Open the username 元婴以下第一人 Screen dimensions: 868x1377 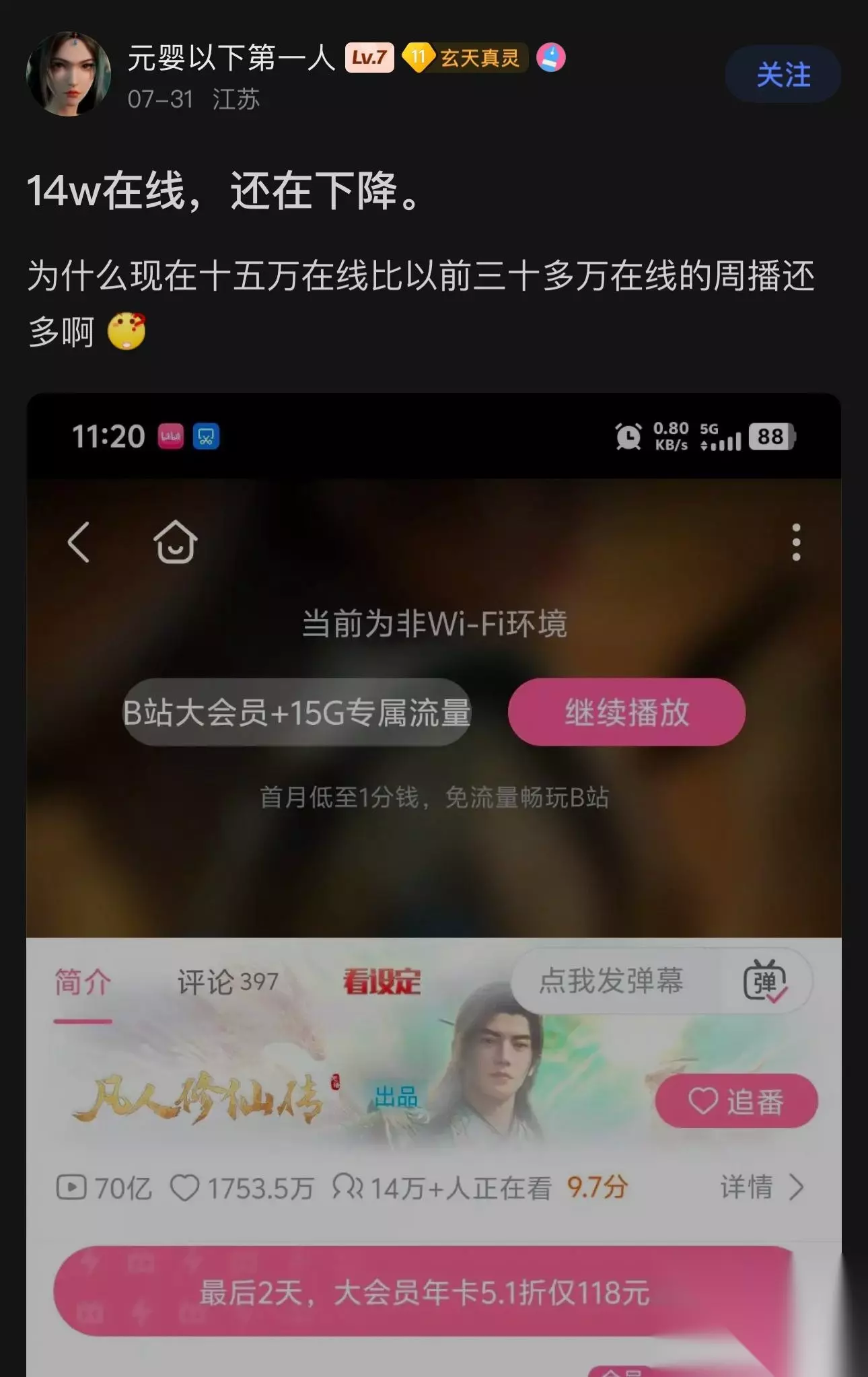(231, 58)
